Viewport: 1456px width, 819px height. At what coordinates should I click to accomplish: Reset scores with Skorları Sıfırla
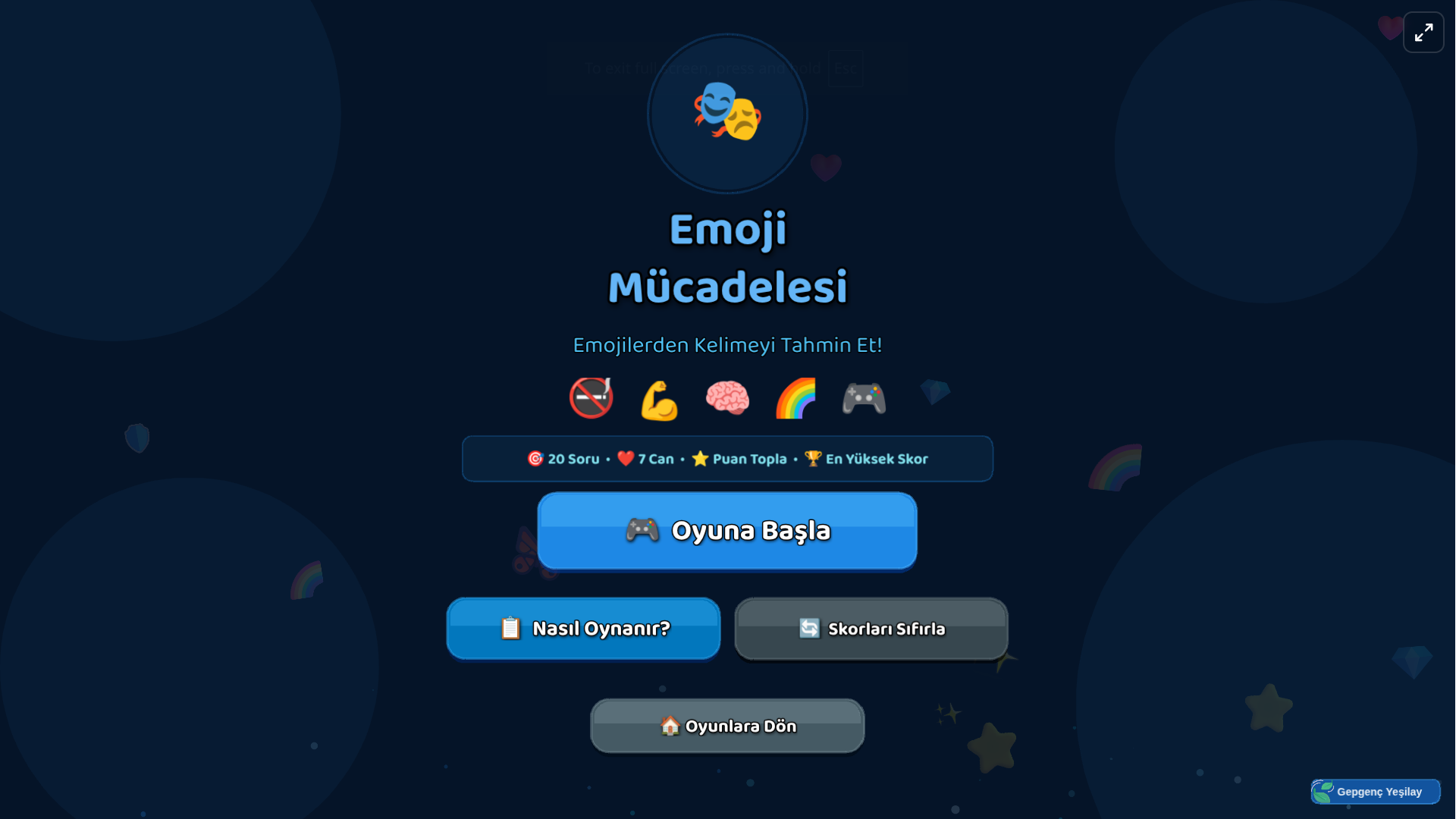click(x=871, y=629)
